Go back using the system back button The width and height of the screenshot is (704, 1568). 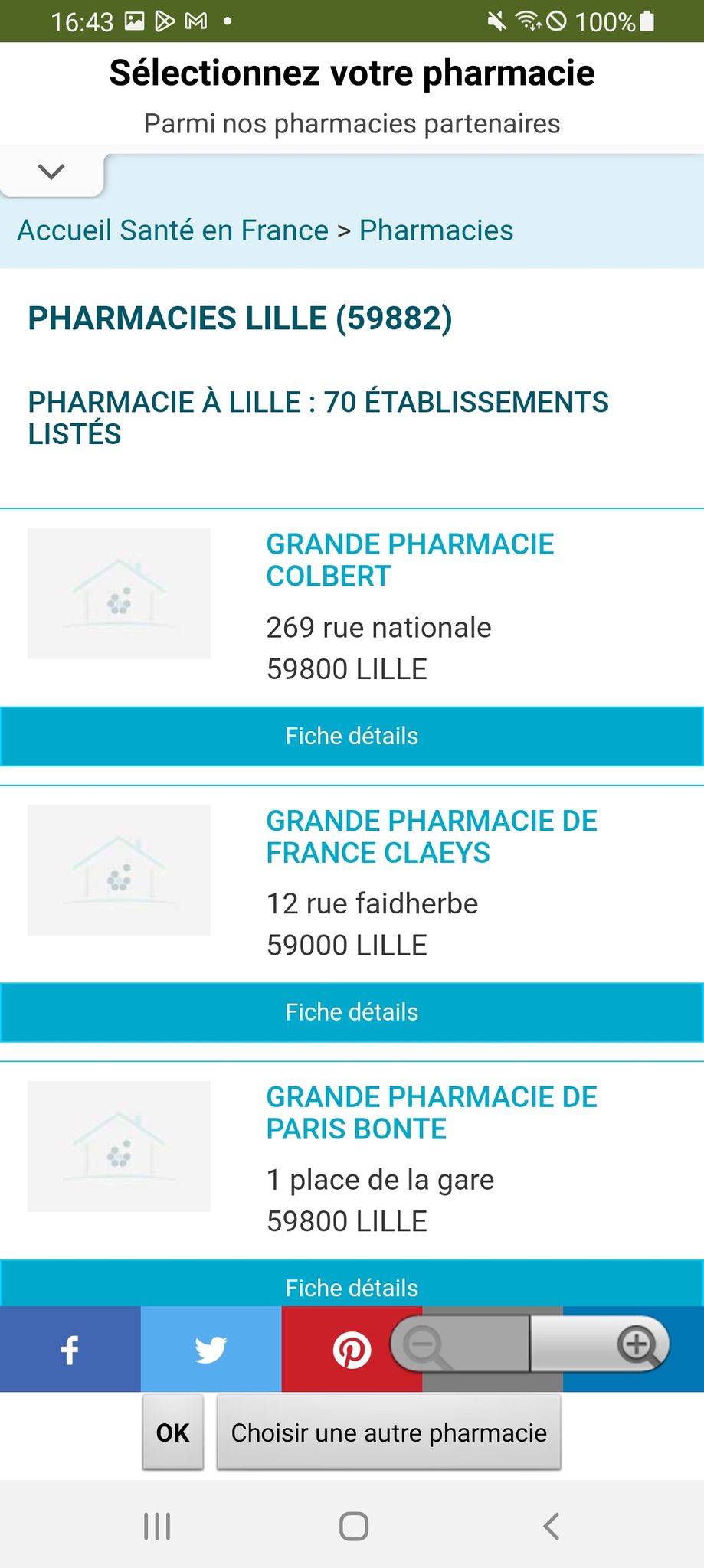[551, 1526]
